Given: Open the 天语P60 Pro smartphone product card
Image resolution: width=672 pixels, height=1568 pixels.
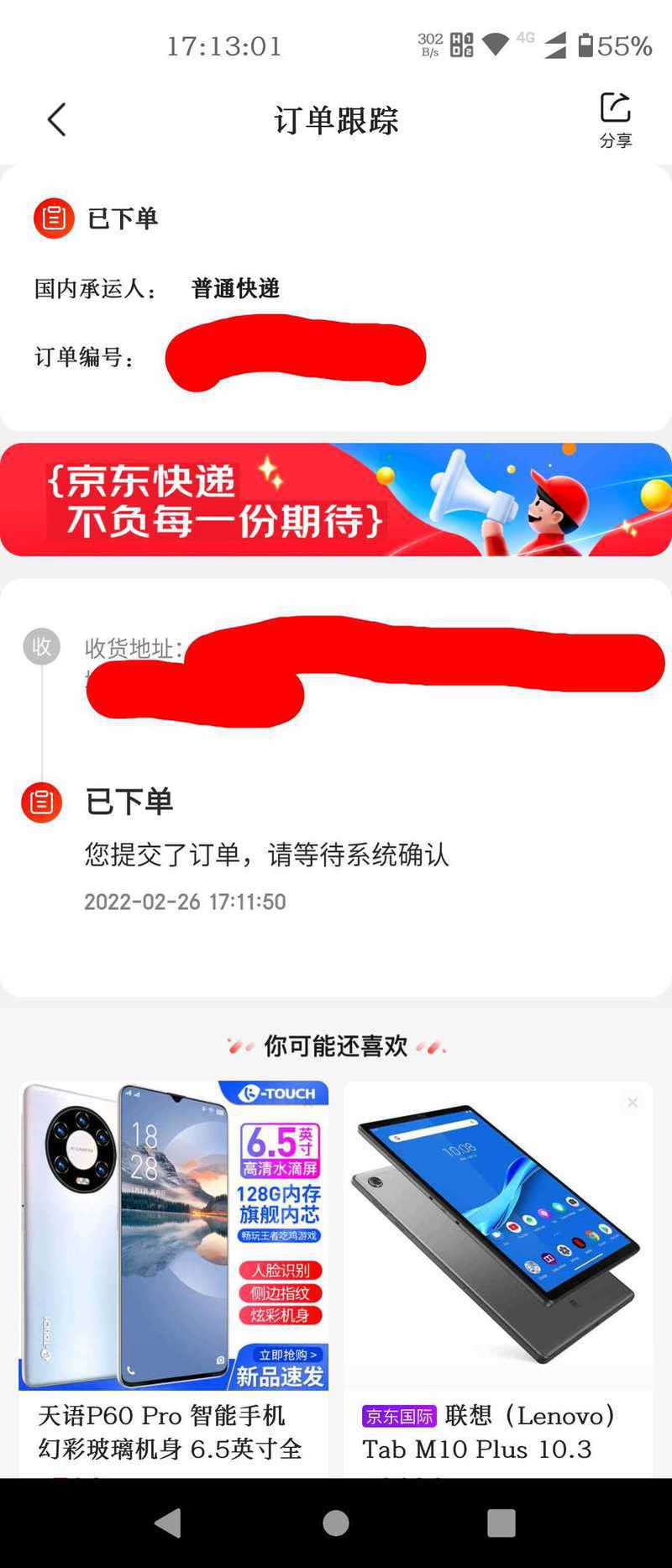Looking at the screenshot, I should click(x=173, y=1260).
